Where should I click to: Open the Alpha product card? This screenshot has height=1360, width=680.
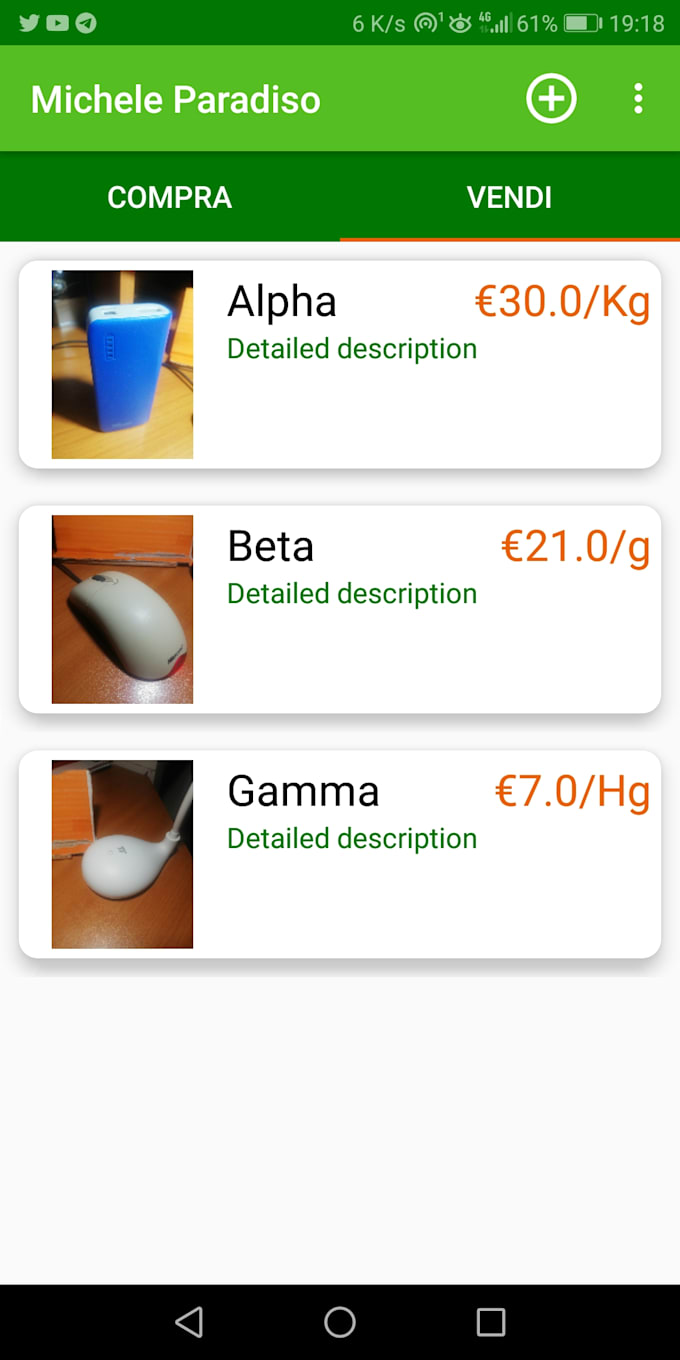[340, 364]
